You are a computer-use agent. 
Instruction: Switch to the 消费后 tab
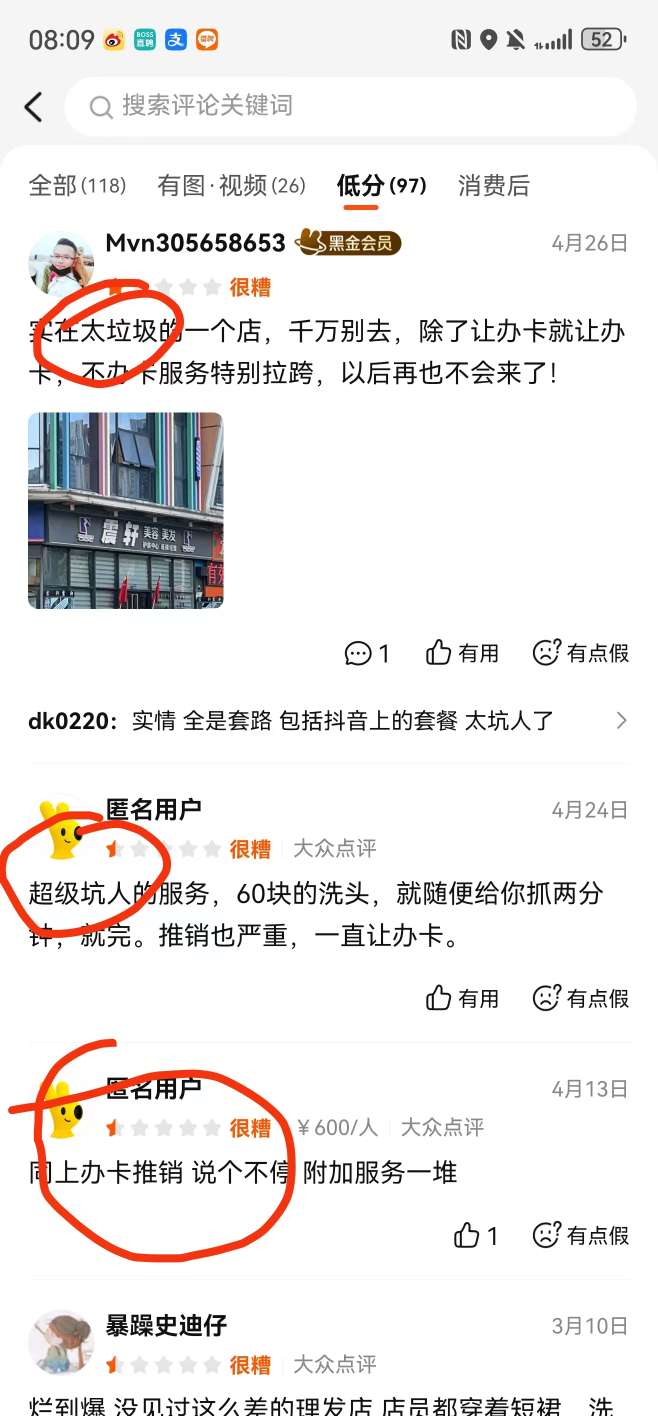(x=494, y=185)
